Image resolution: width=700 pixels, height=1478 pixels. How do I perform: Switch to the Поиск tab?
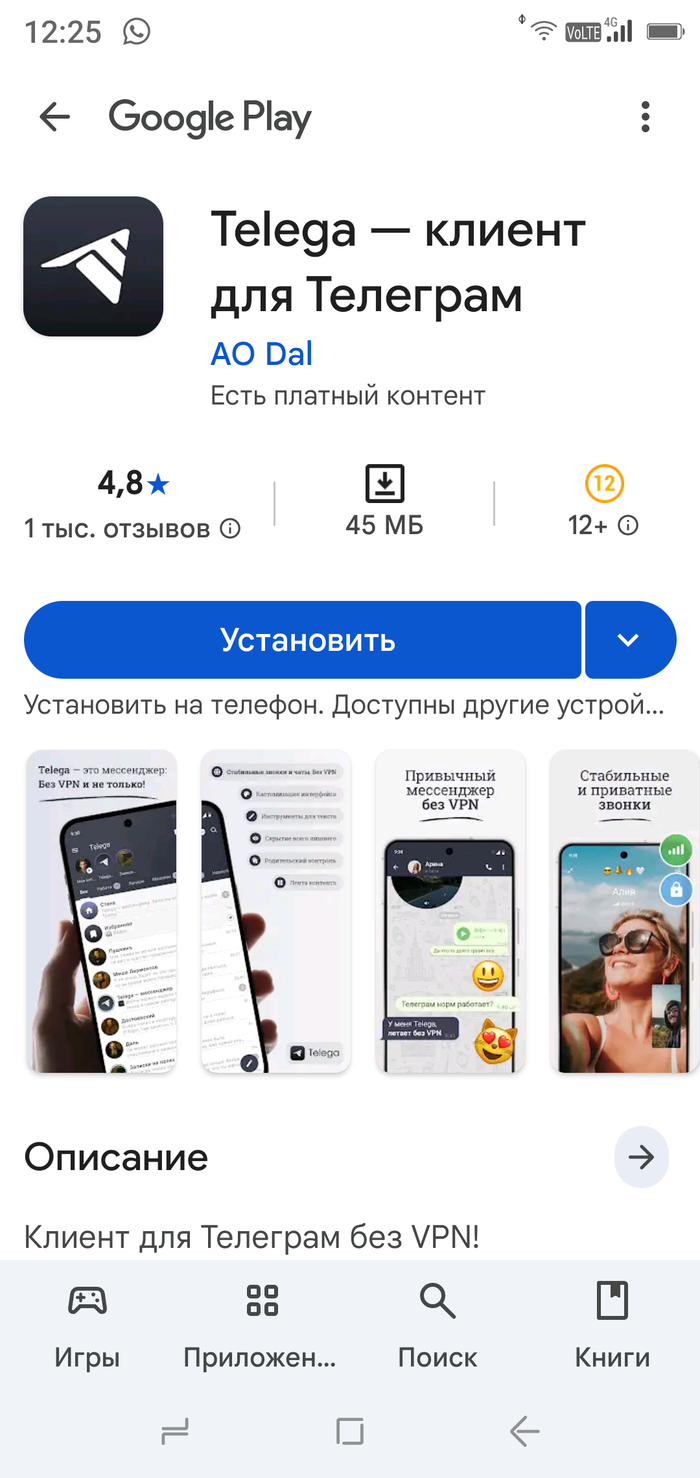(437, 1325)
